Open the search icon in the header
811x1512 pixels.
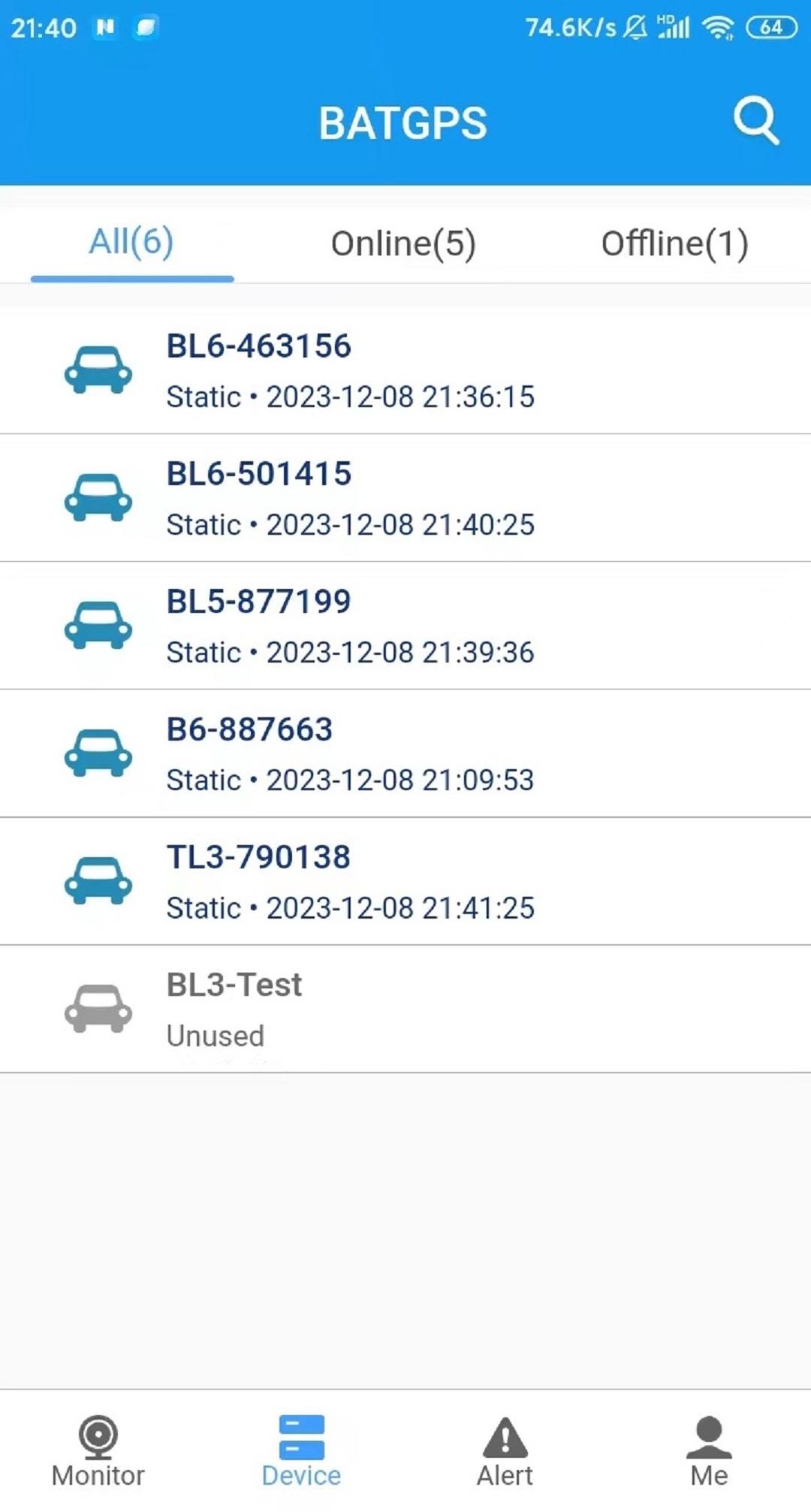point(755,121)
